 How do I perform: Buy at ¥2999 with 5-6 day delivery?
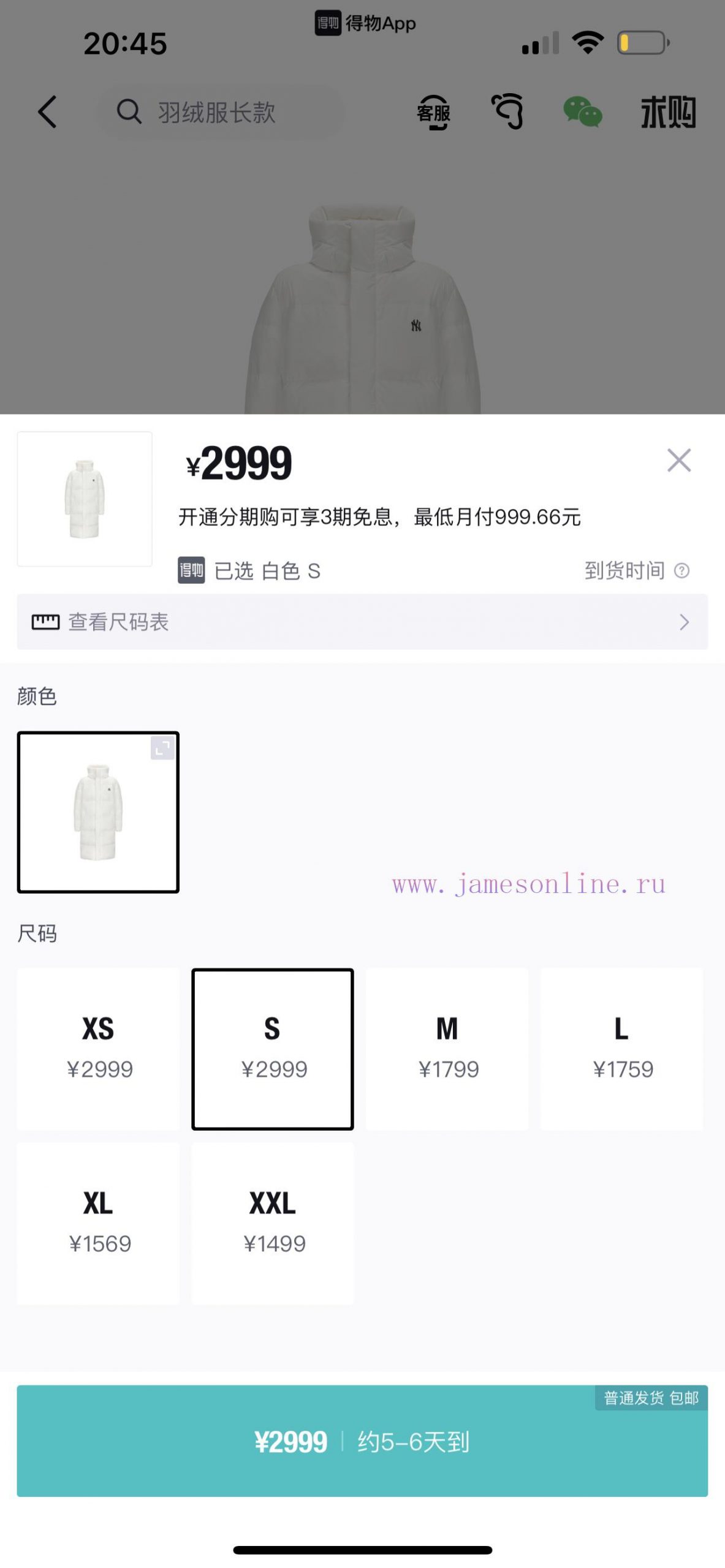pos(362,1441)
